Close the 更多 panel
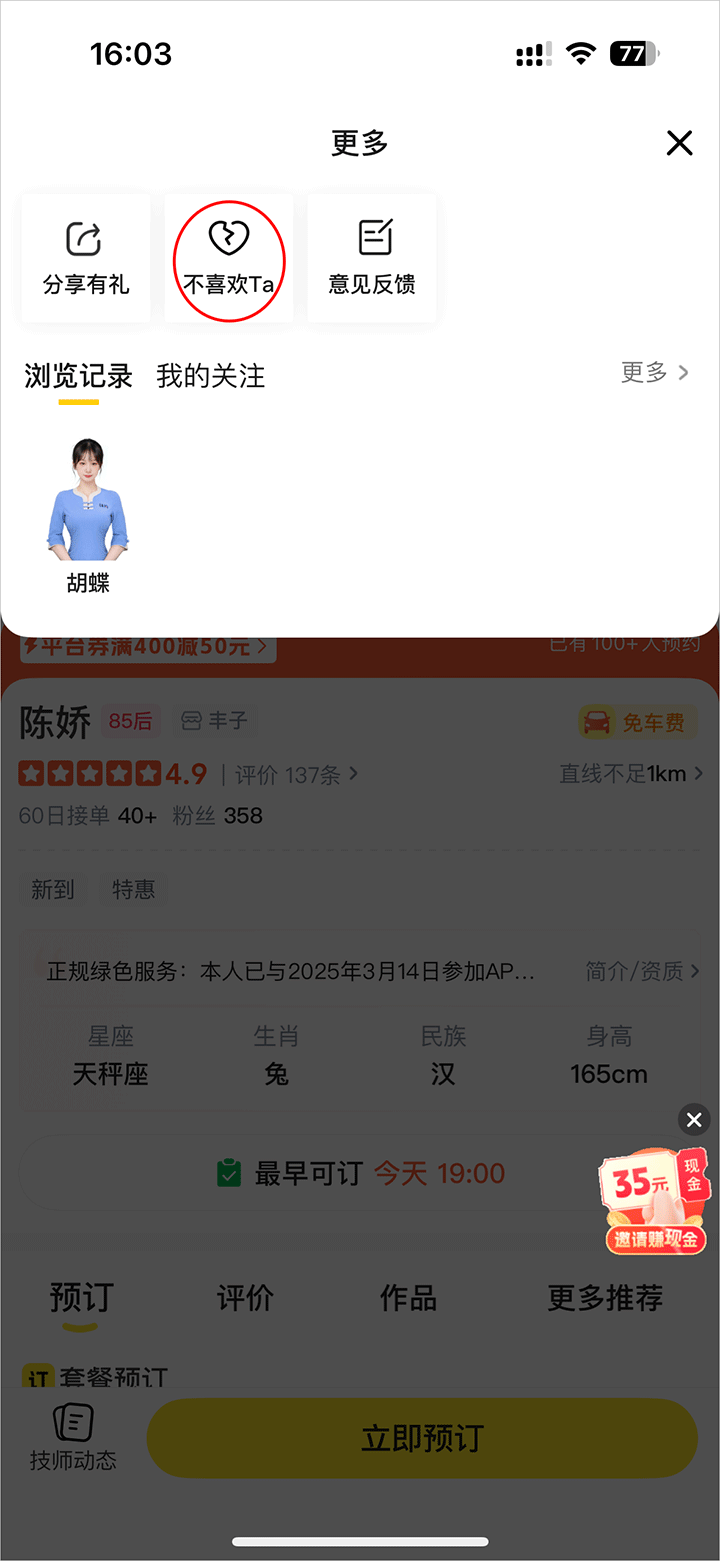Image resolution: width=720 pixels, height=1561 pixels. (679, 143)
